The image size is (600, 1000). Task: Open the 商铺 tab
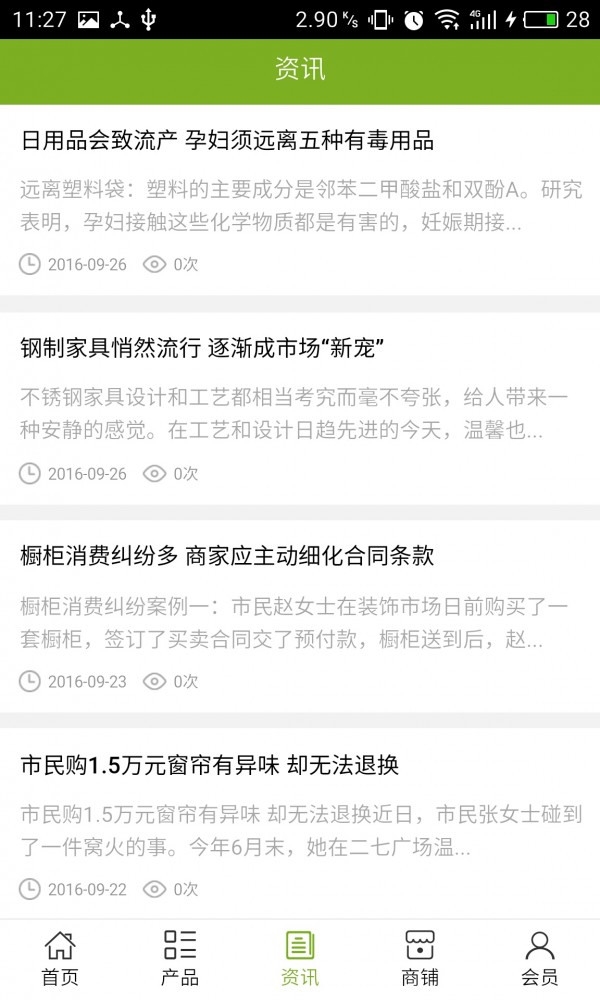420,959
